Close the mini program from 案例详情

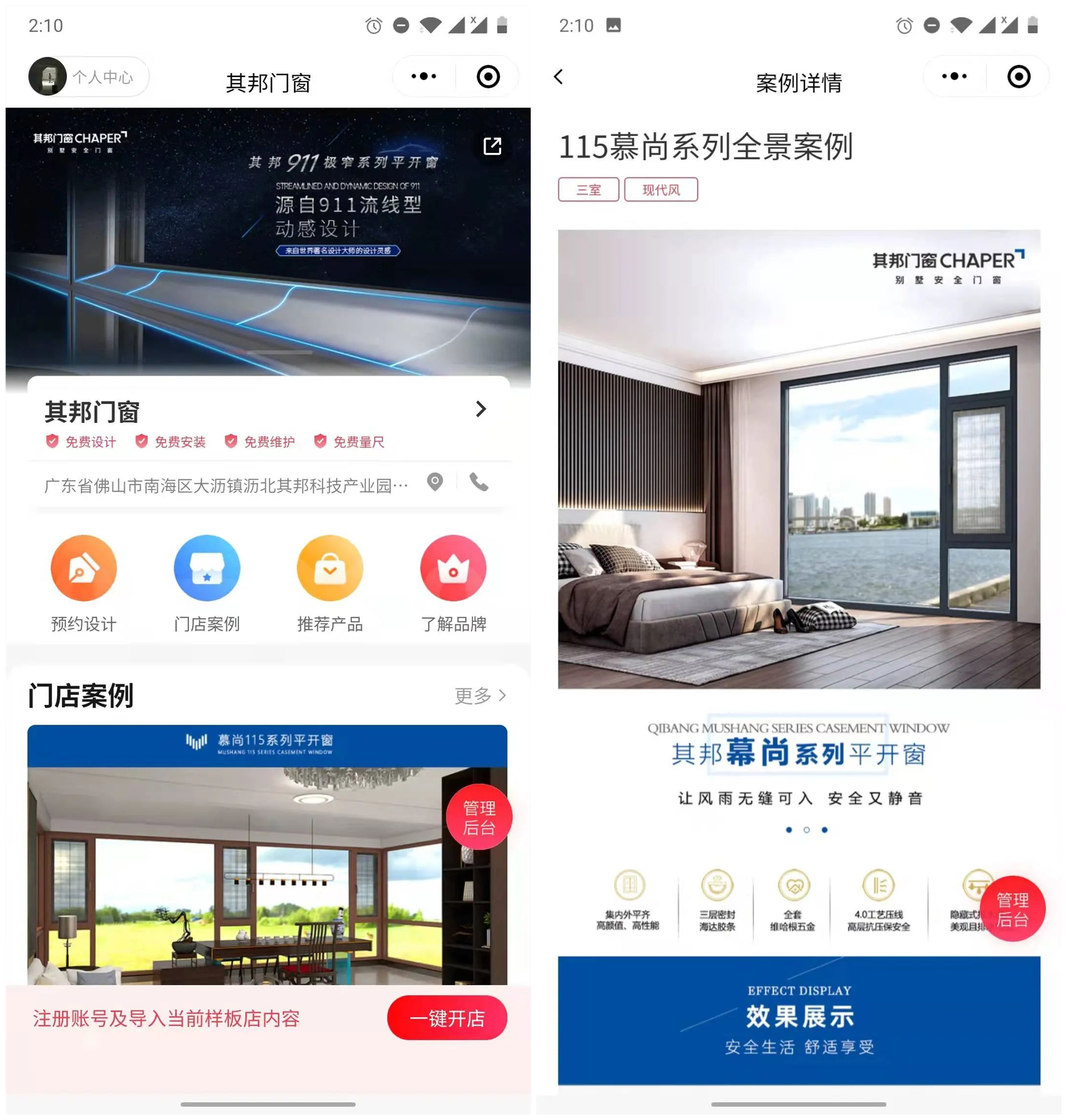(1018, 77)
